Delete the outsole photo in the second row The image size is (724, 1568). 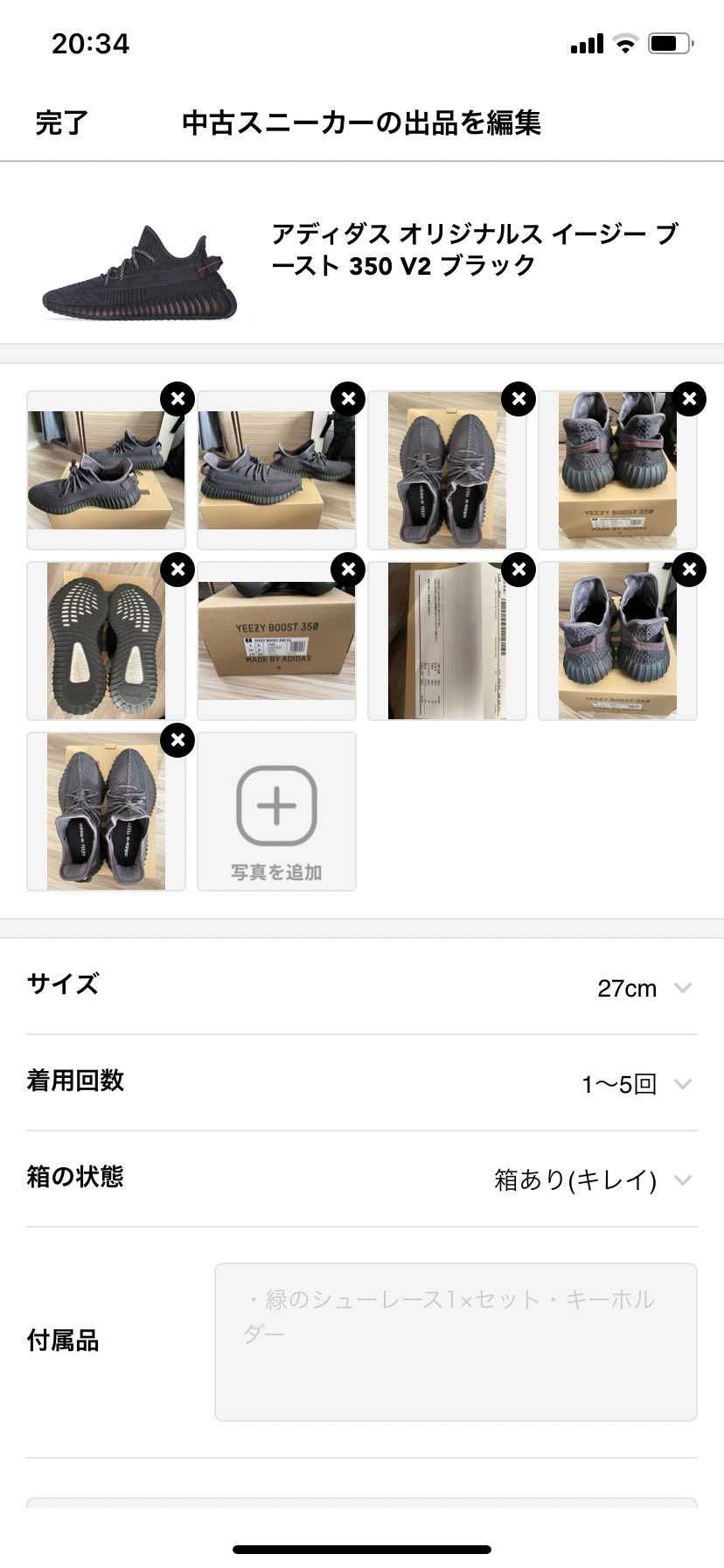click(x=178, y=569)
